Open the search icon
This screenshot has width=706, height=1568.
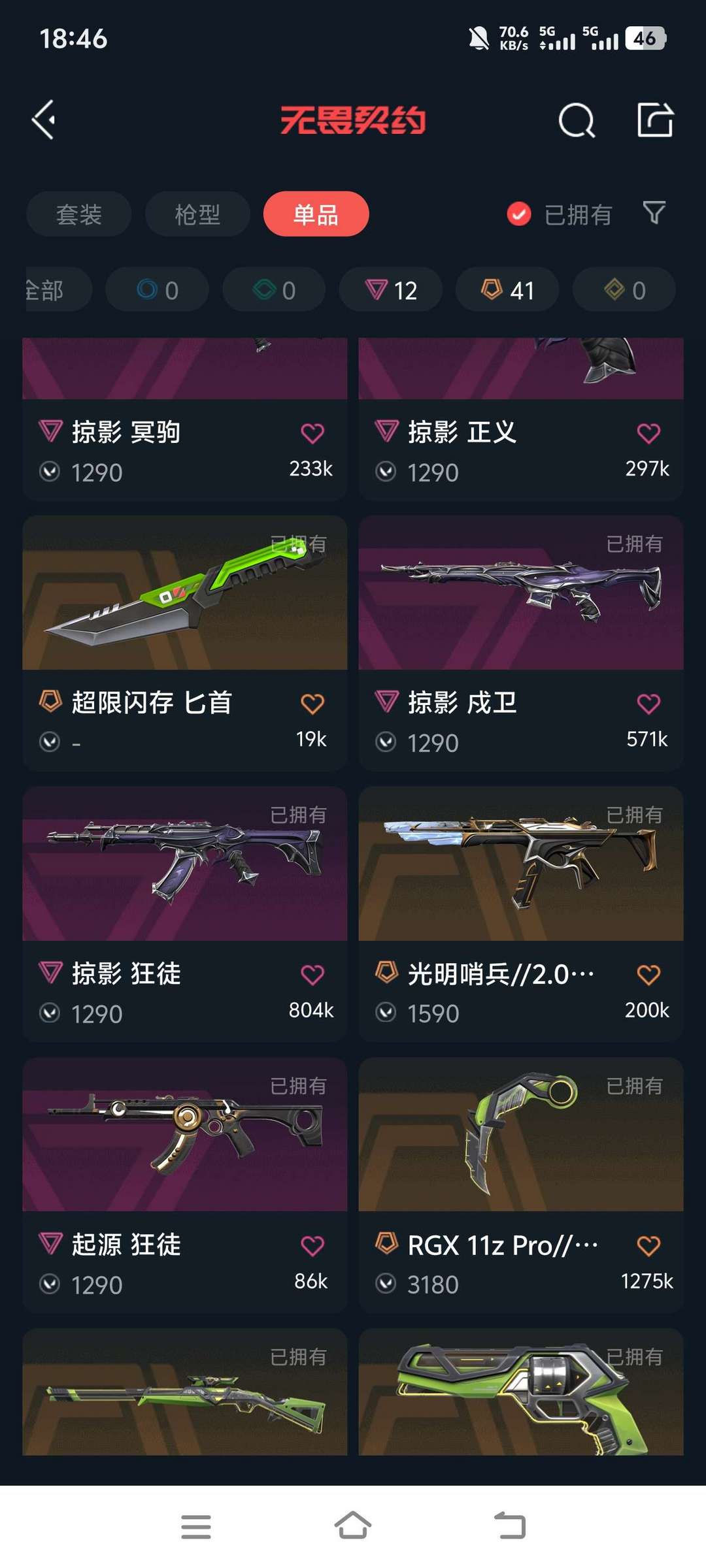[x=577, y=120]
